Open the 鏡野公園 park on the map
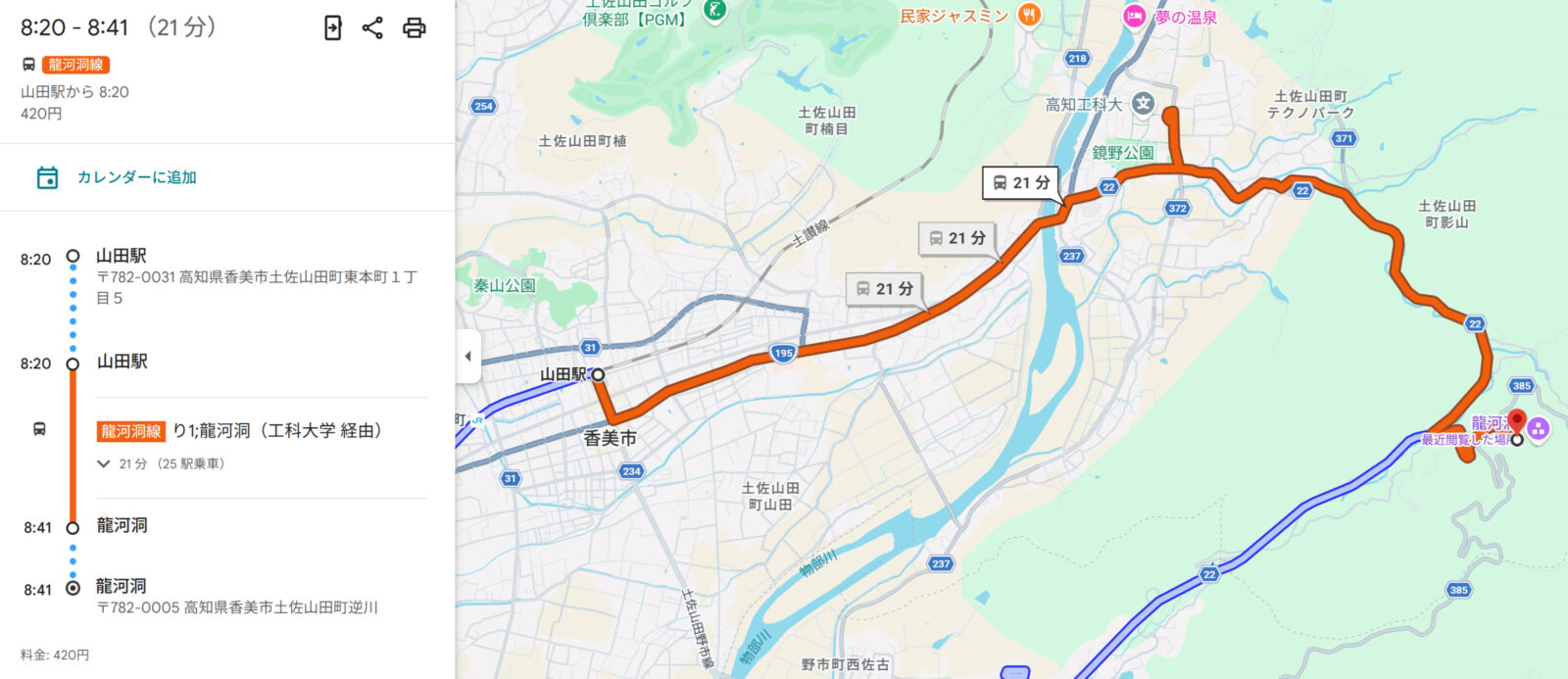The width and height of the screenshot is (1568, 679). (x=1123, y=153)
